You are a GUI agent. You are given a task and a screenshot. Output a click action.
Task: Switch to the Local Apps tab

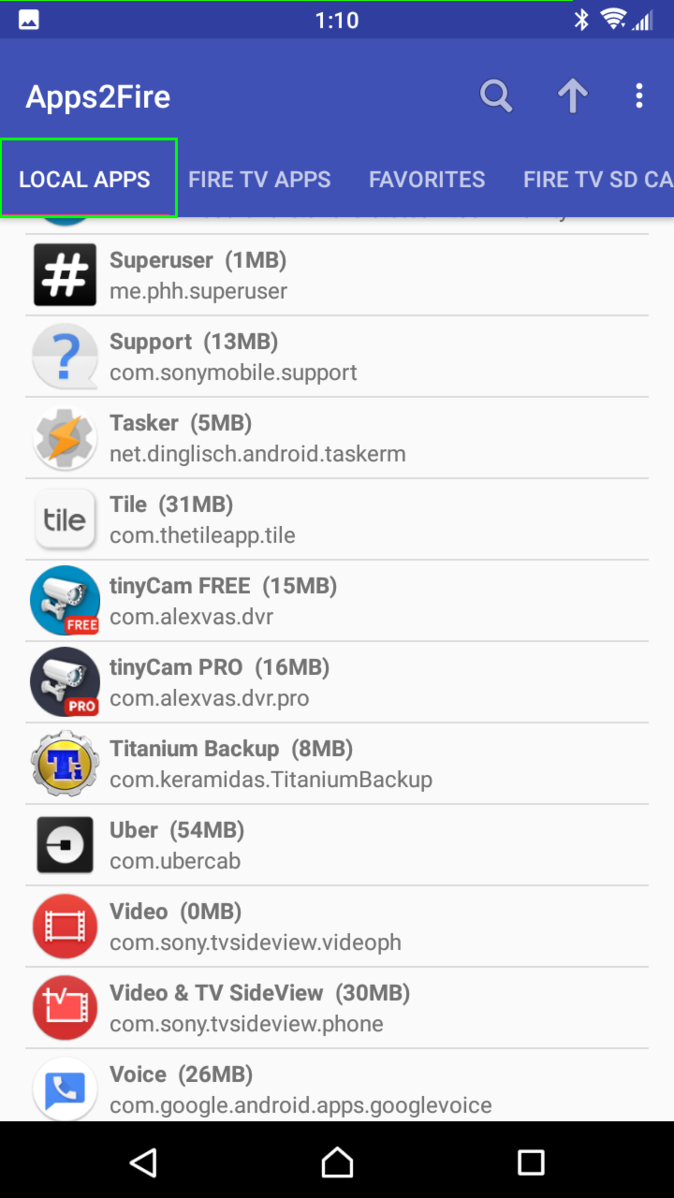coord(86,179)
